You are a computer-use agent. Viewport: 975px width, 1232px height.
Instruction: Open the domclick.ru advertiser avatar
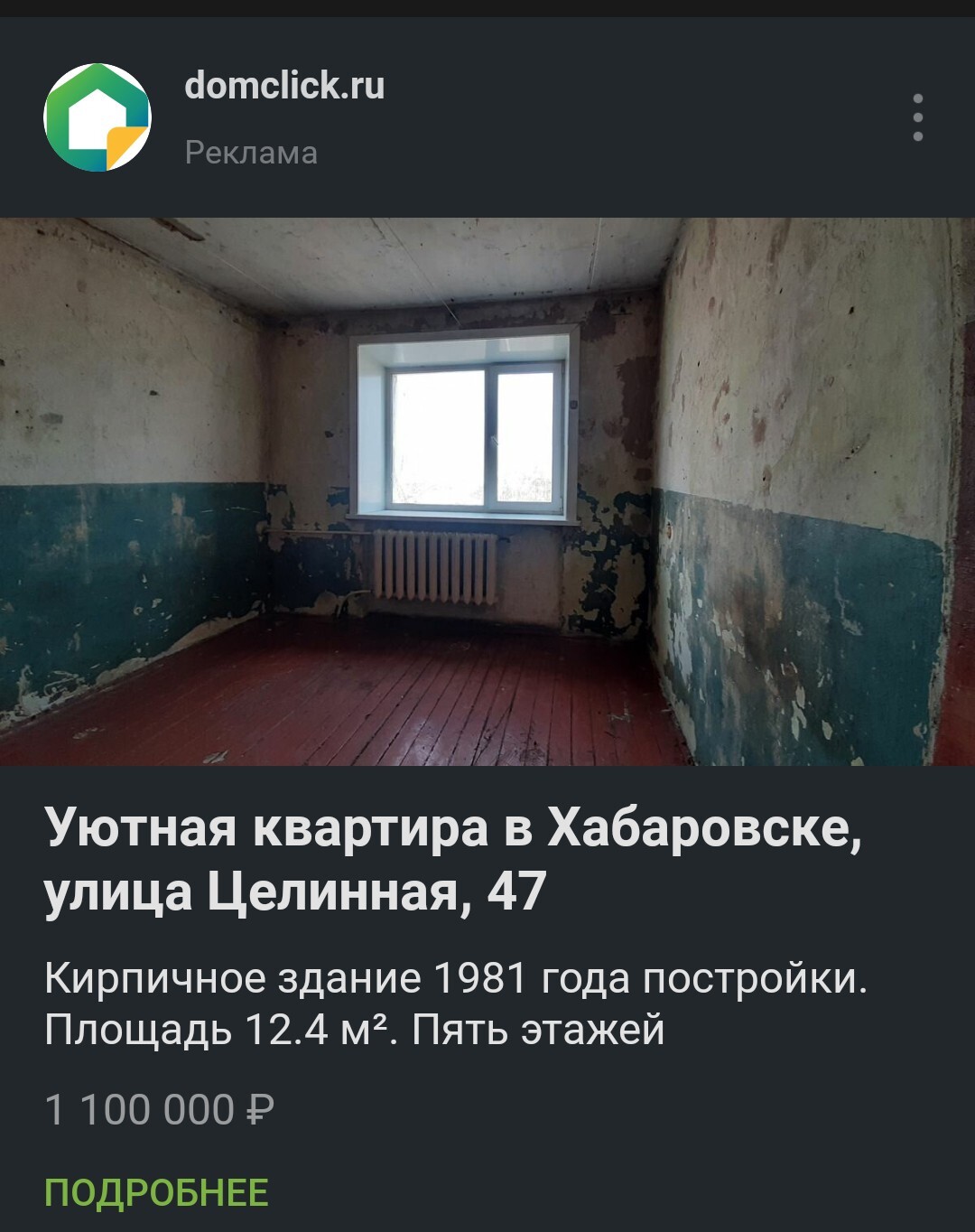click(x=97, y=117)
